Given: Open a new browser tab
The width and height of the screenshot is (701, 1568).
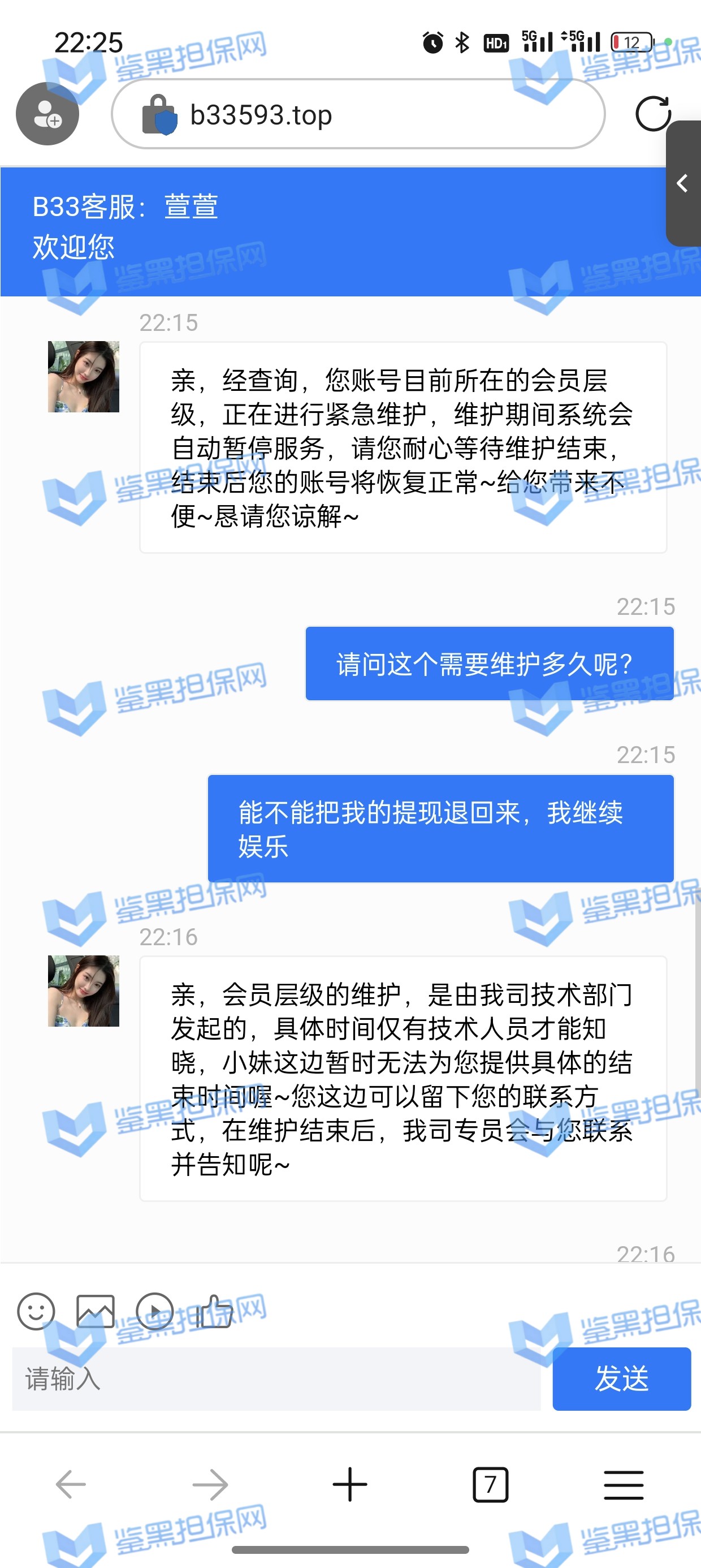Looking at the screenshot, I should (x=350, y=1484).
